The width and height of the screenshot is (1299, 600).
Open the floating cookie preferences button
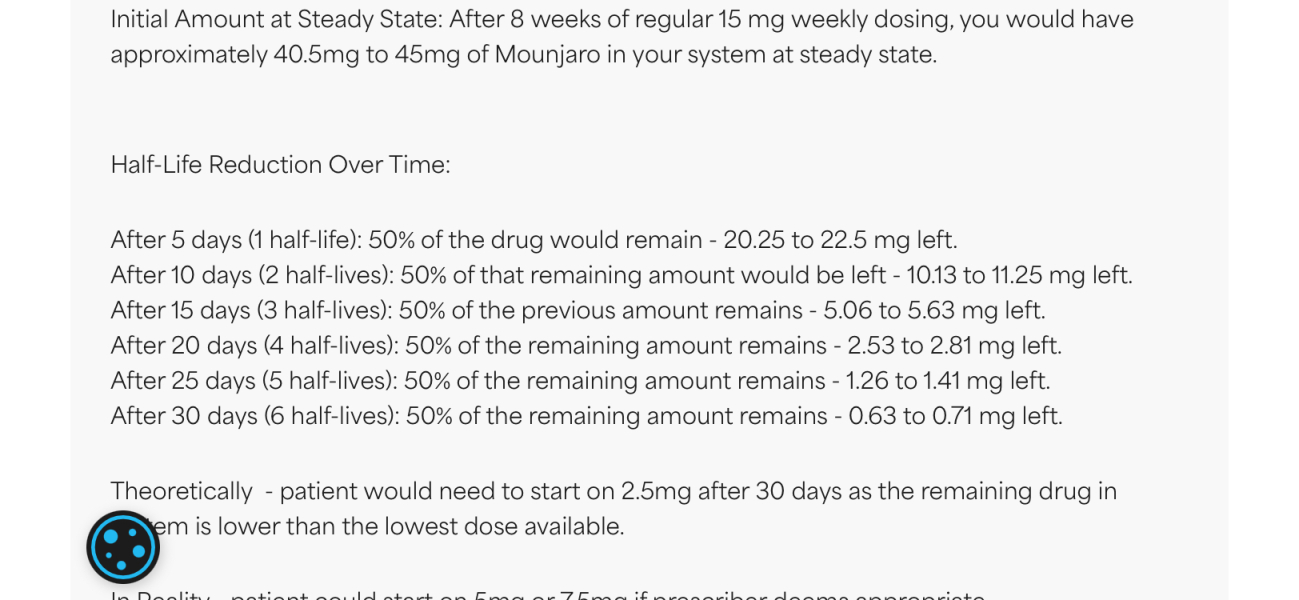(123, 547)
